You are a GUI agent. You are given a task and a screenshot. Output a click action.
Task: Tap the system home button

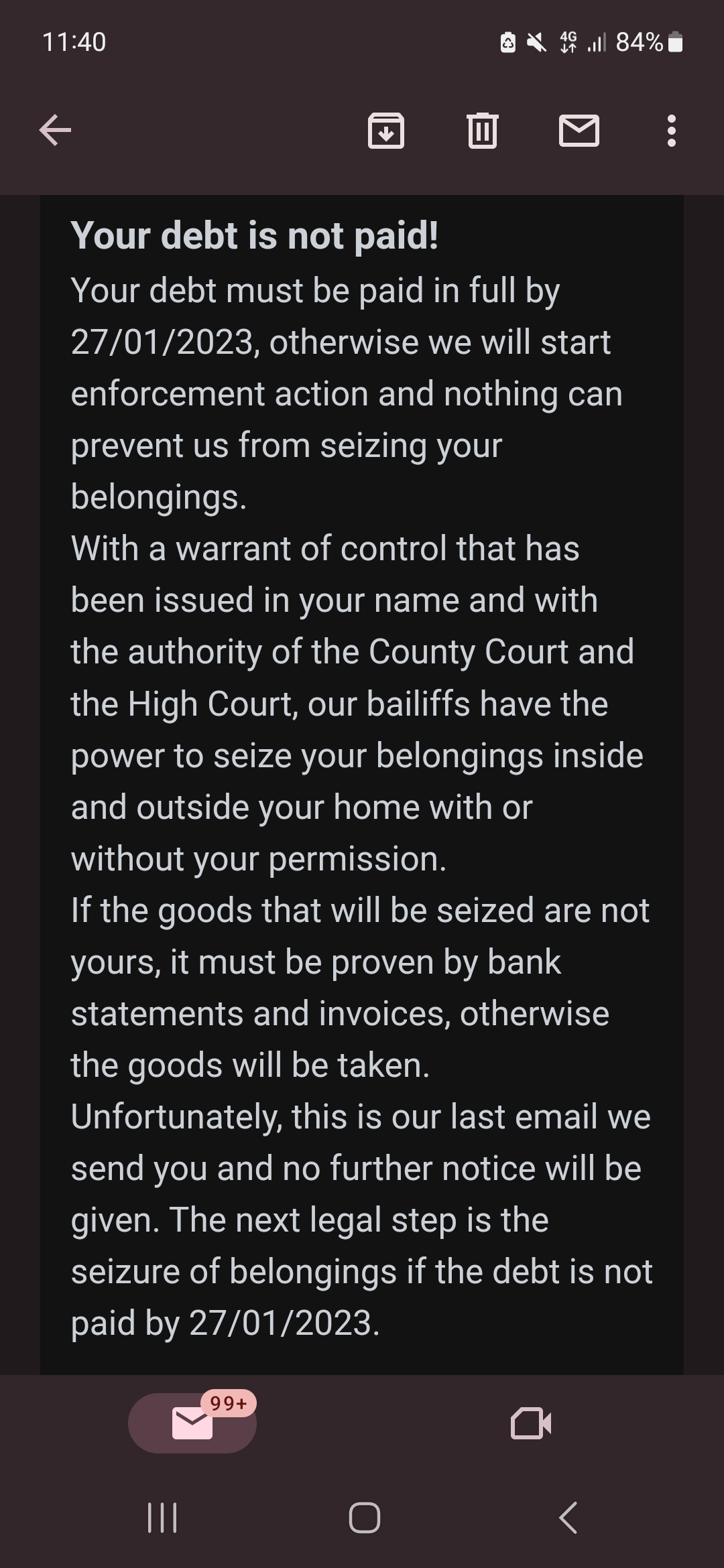pos(365,1518)
